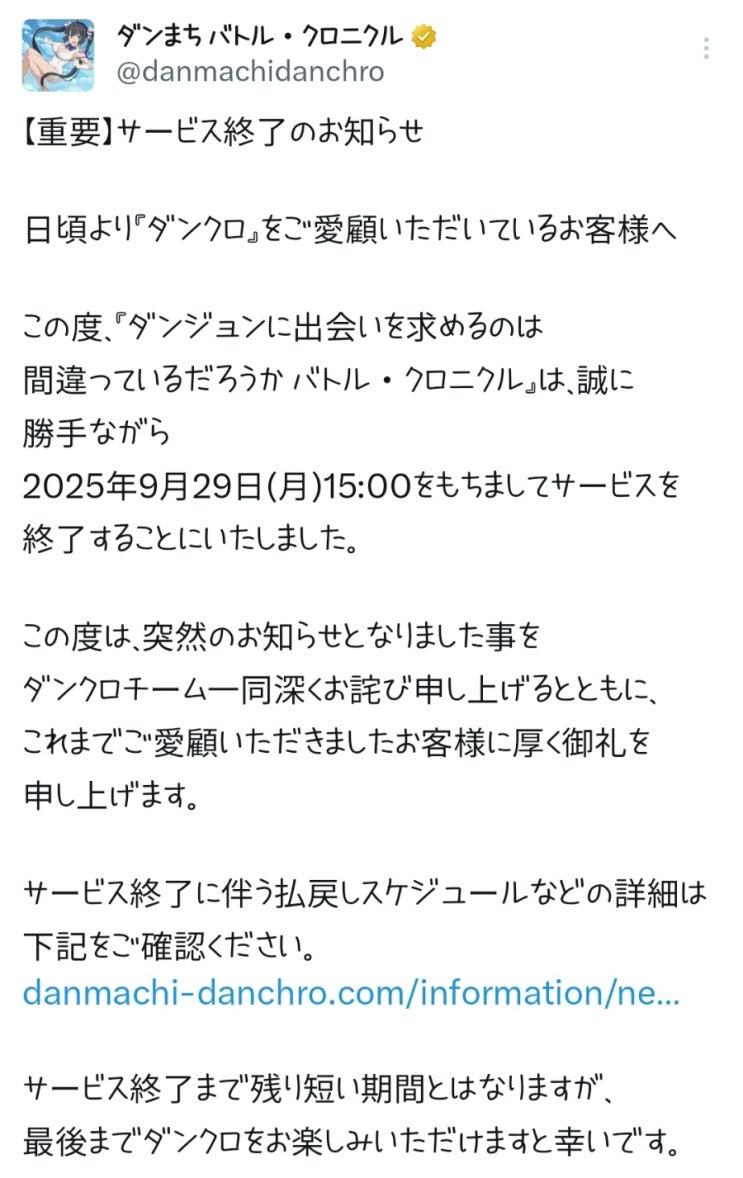The height and width of the screenshot is (1178, 743).
Task: Open the danmachi-danchro.com information link
Action: (x=351, y=994)
